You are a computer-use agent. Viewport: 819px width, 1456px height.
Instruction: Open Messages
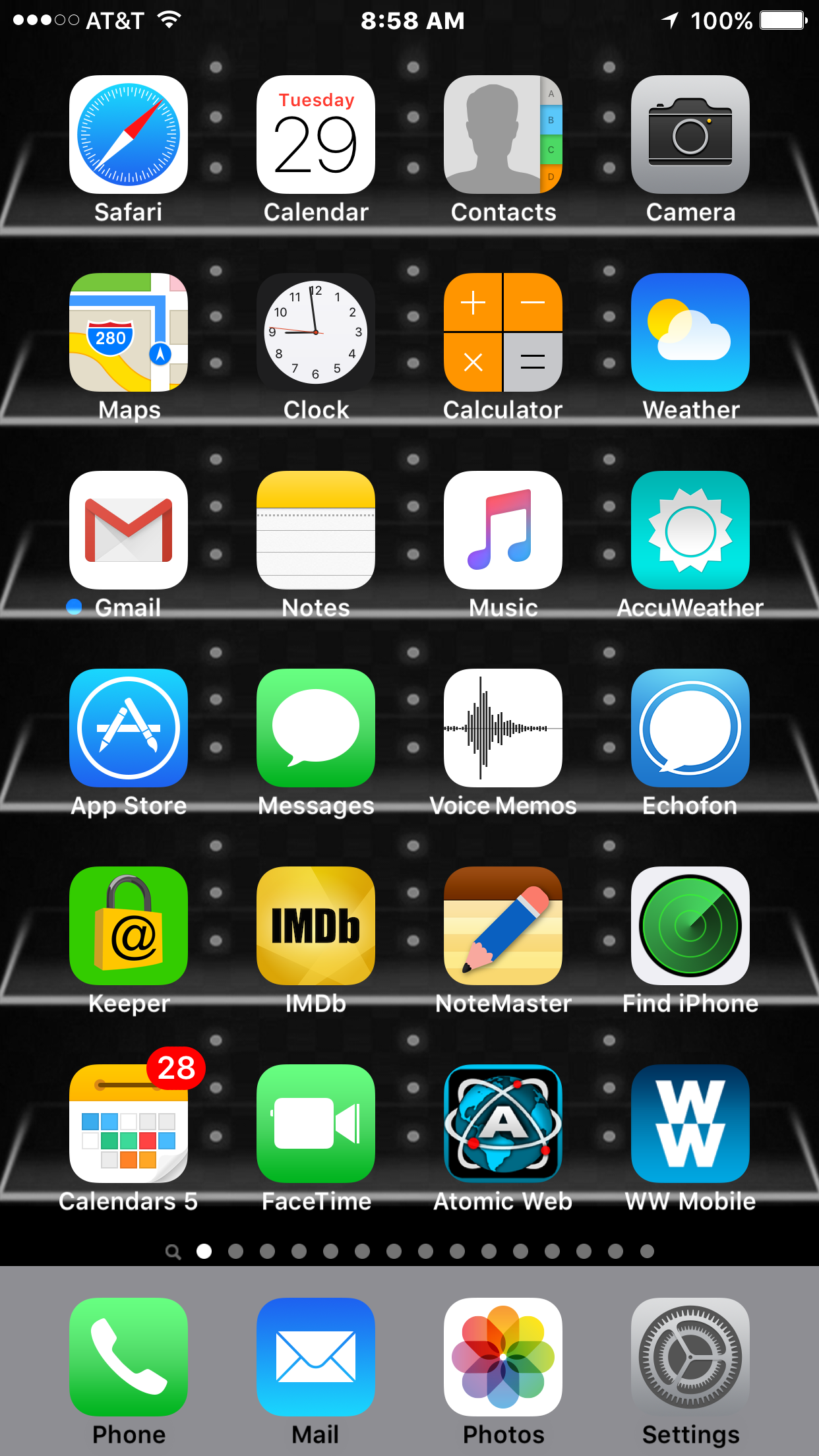[316, 728]
